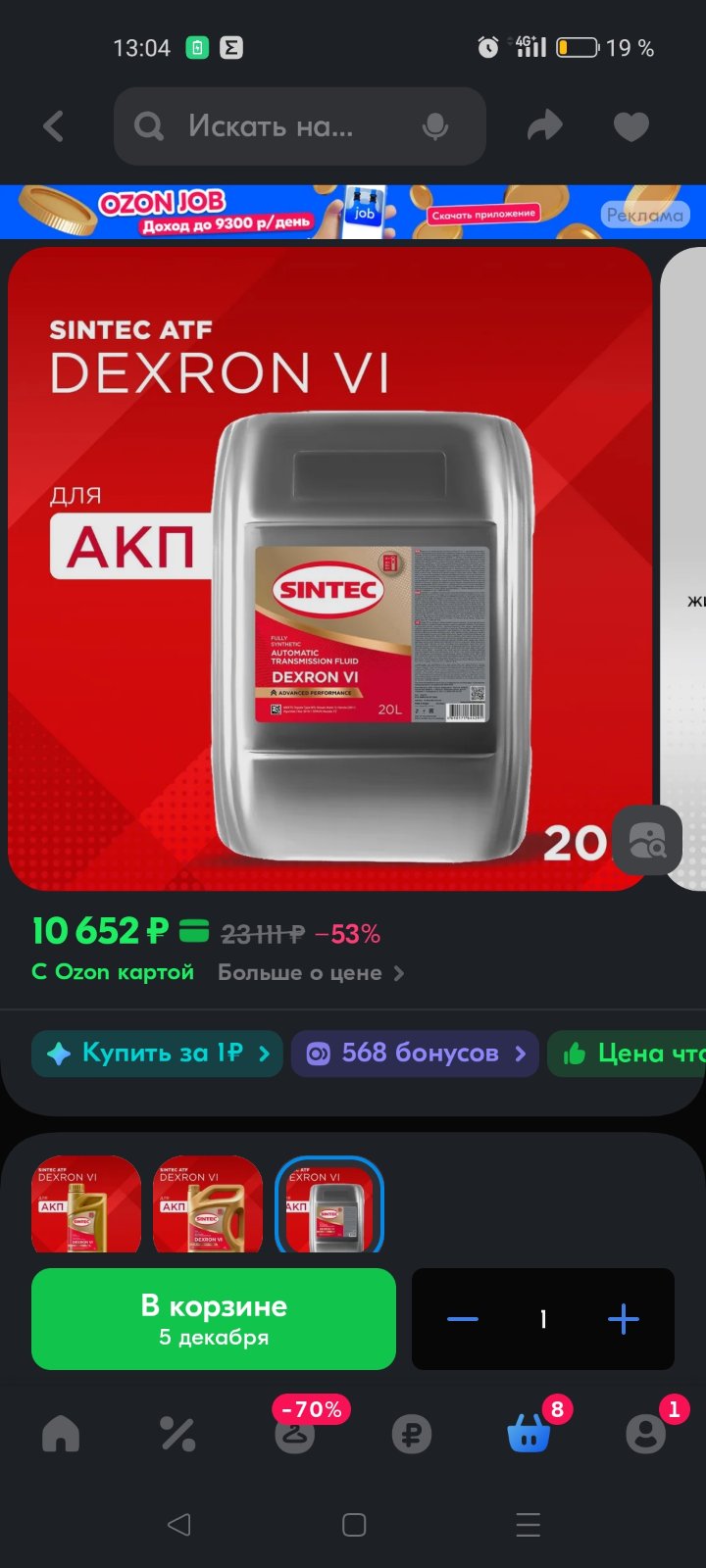Add product to favorites heart
Screen dimensions: 706x1568
pos(630,126)
